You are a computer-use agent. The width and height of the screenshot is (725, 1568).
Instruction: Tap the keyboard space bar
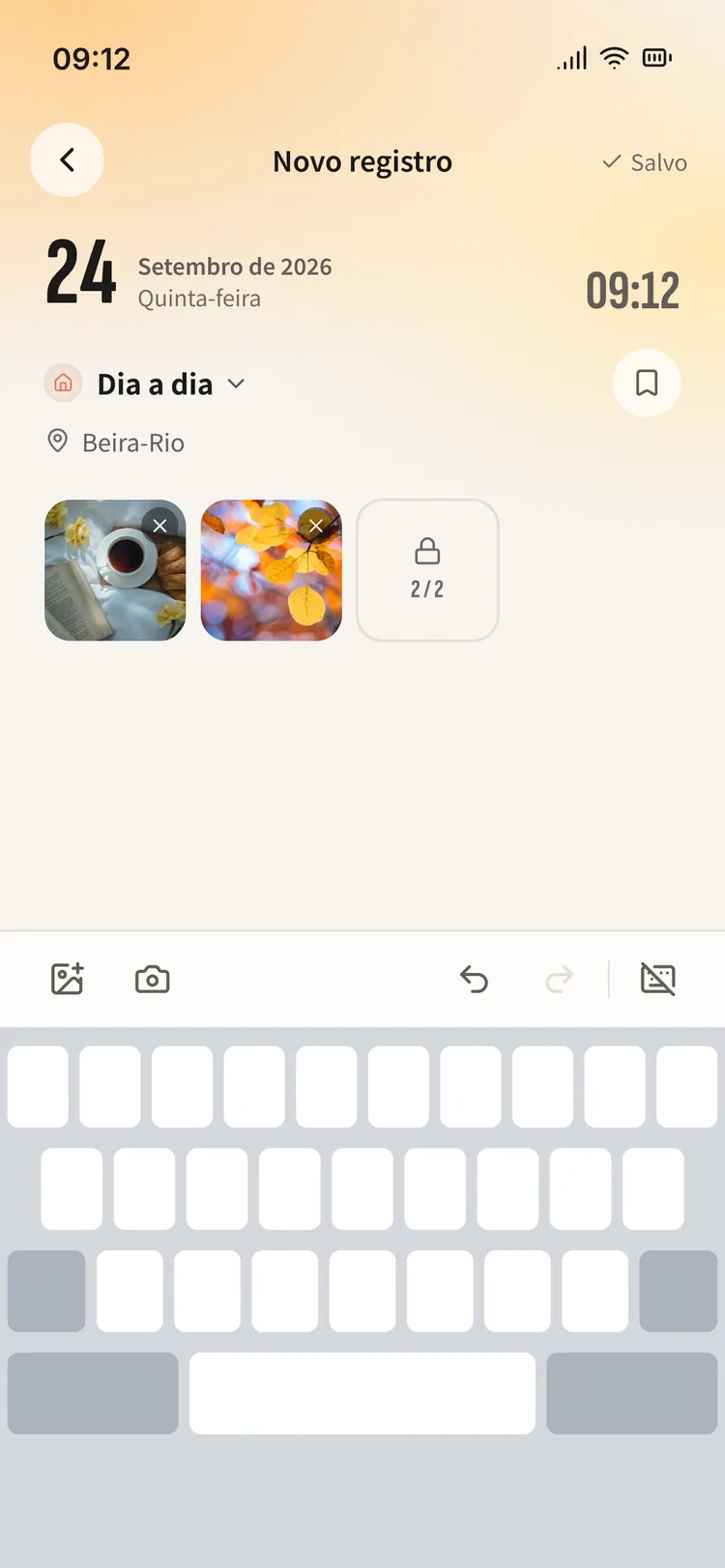[362, 1393]
